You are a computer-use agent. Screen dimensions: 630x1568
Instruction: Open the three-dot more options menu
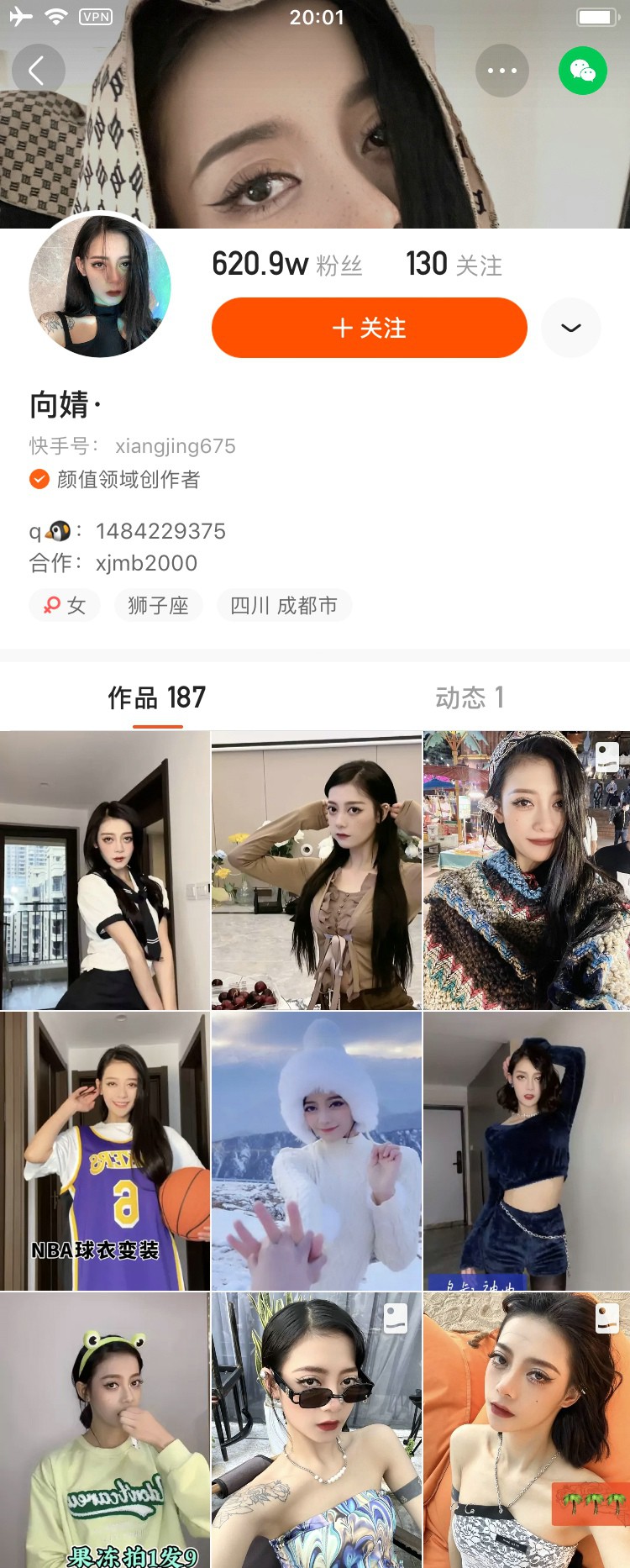click(502, 71)
